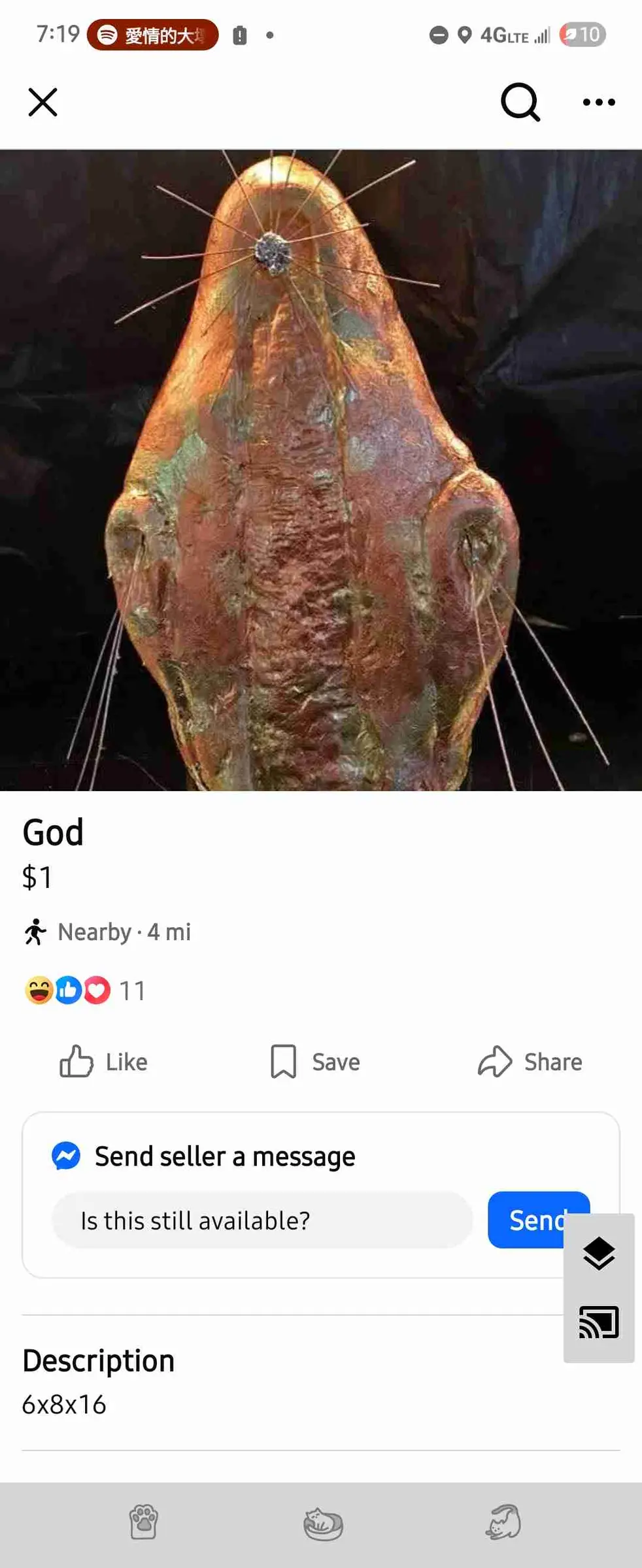Close the marketplace listing
The width and height of the screenshot is (642, 1568).
(43, 103)
